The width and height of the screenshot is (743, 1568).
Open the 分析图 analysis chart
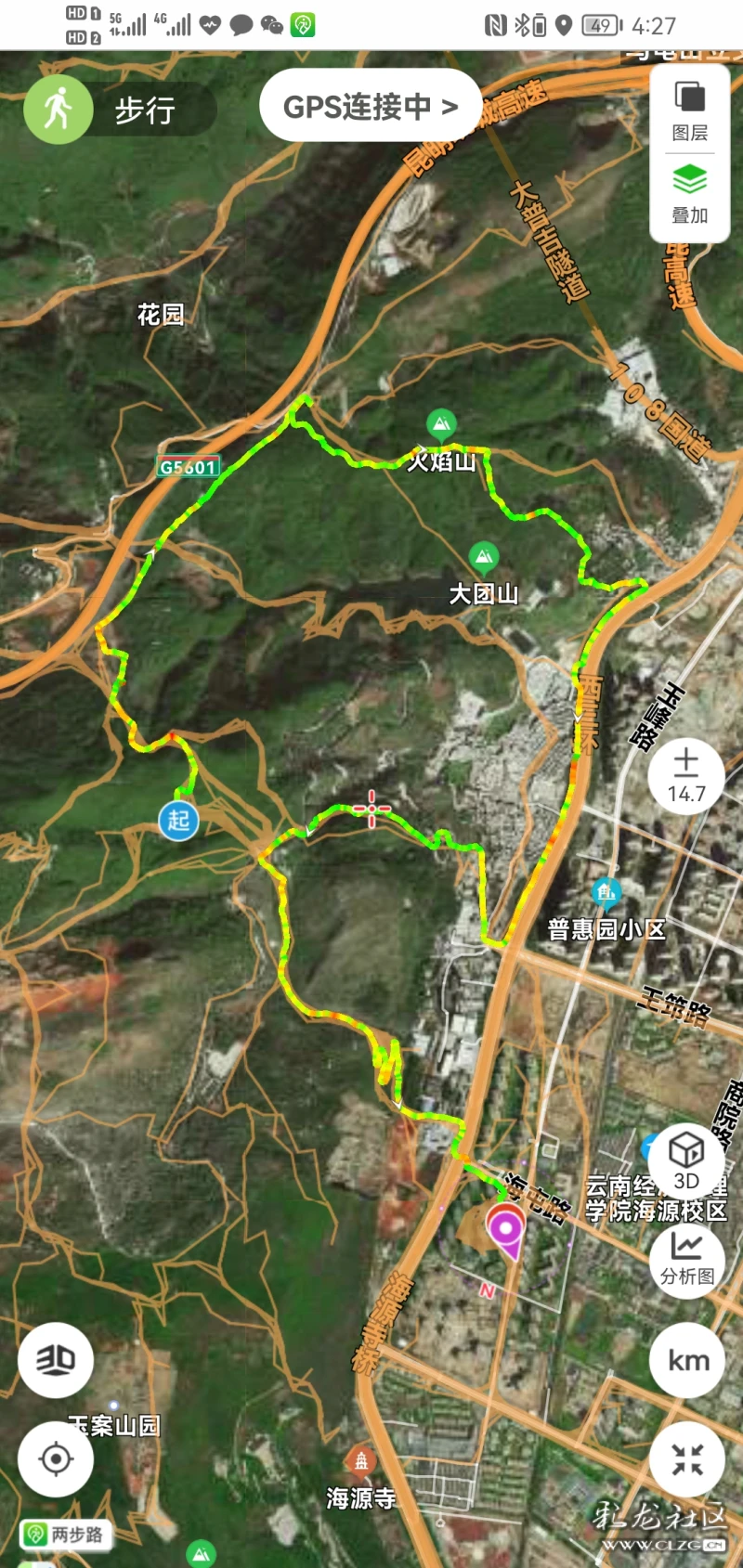(688, 1258)
